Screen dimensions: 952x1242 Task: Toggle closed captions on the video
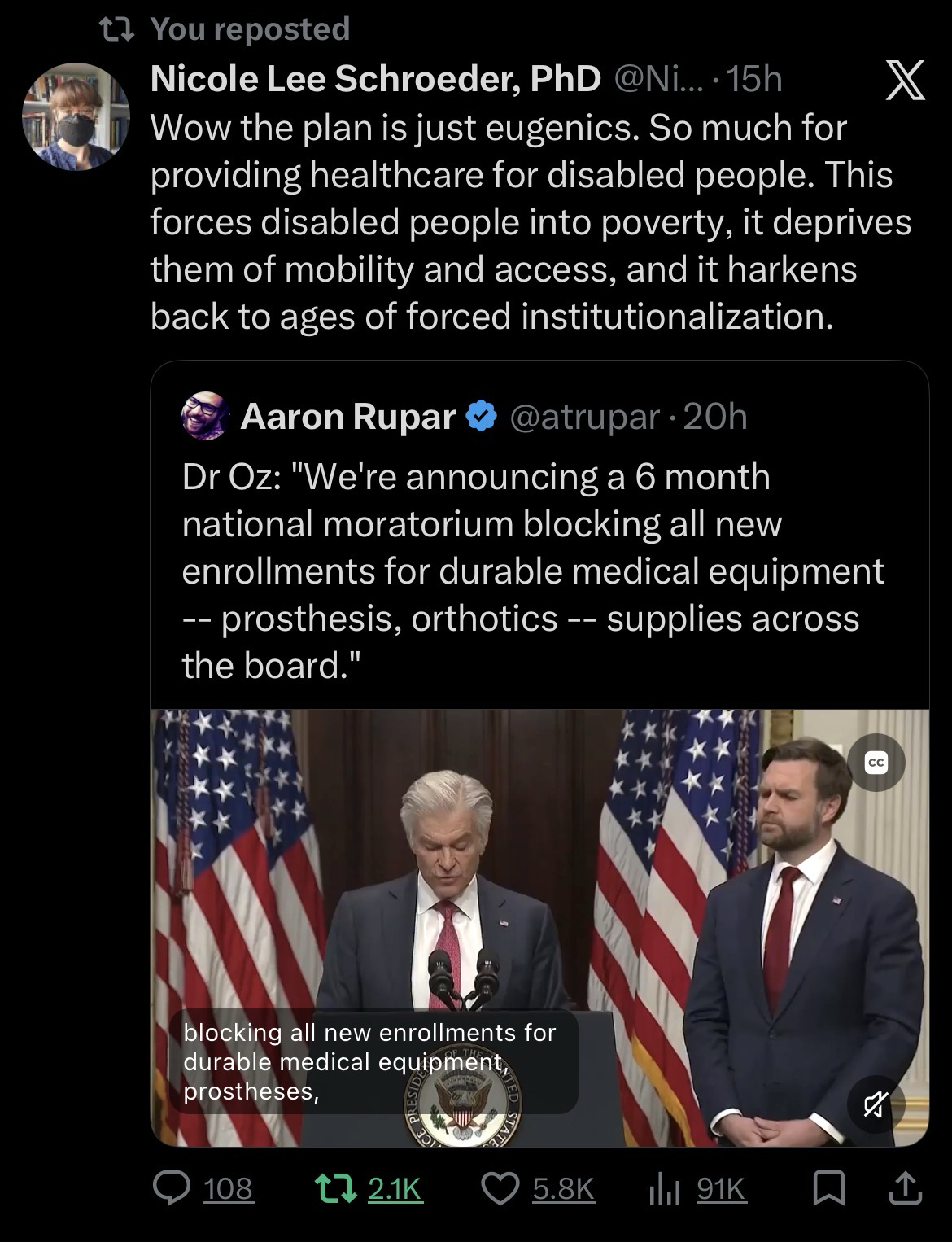(875, 763)
